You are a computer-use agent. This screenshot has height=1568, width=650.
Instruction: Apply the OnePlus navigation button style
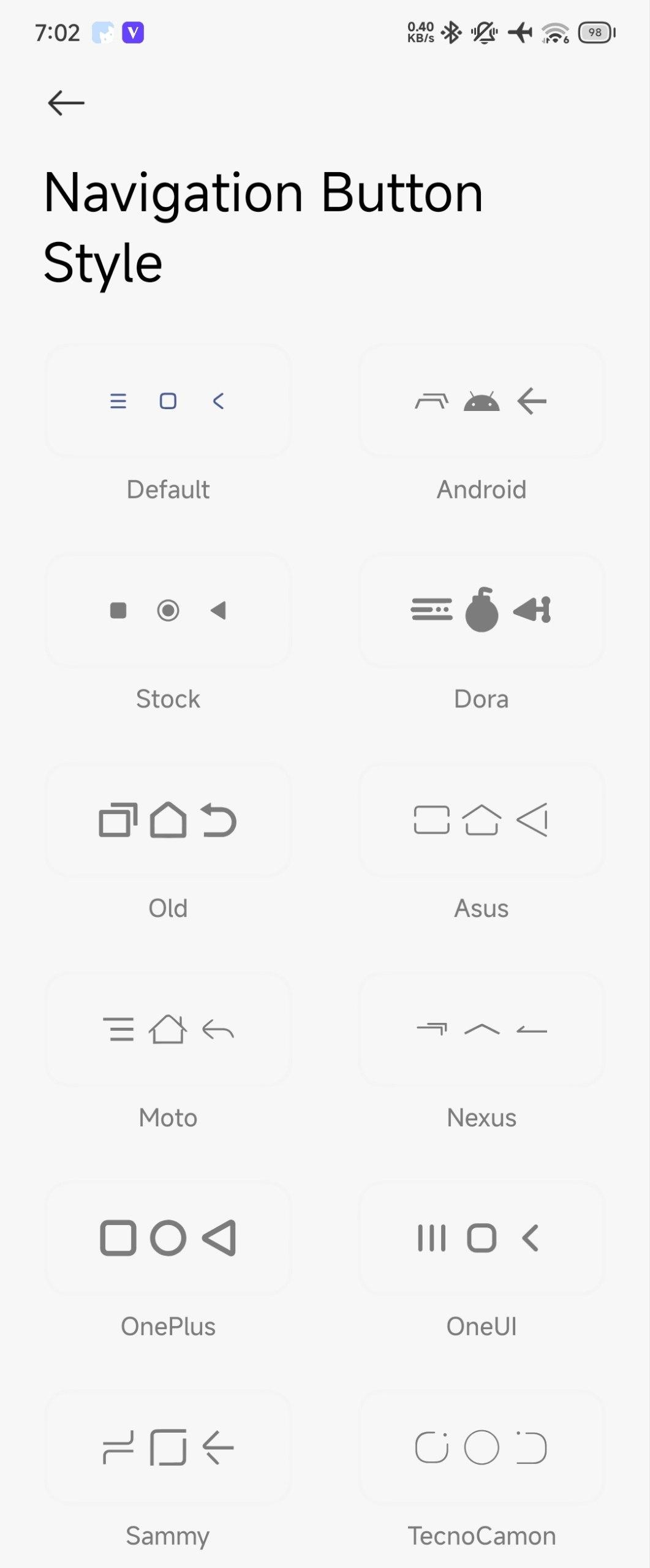pos(168,1238)
